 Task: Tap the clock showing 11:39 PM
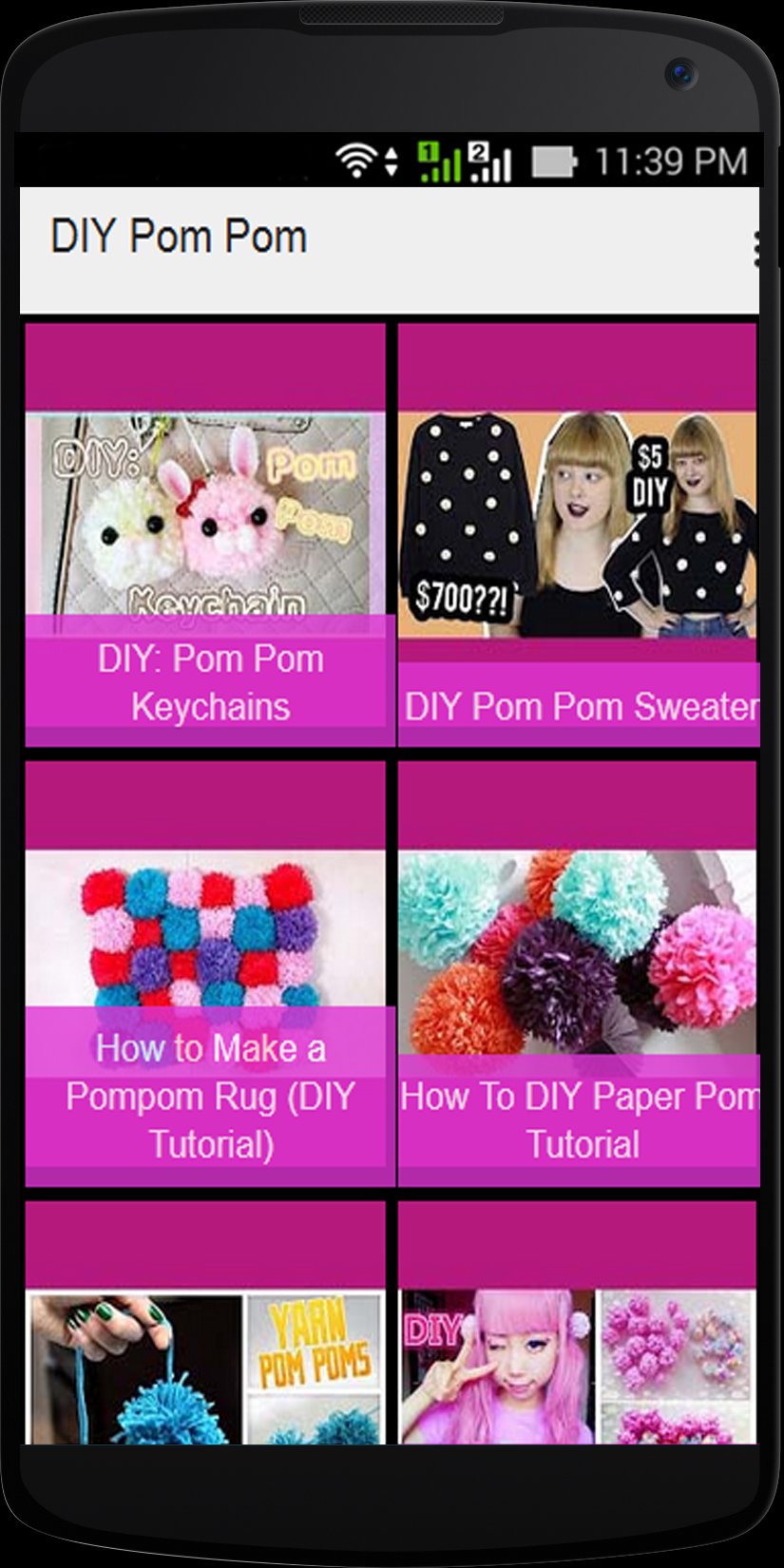[x=667, y=160]
